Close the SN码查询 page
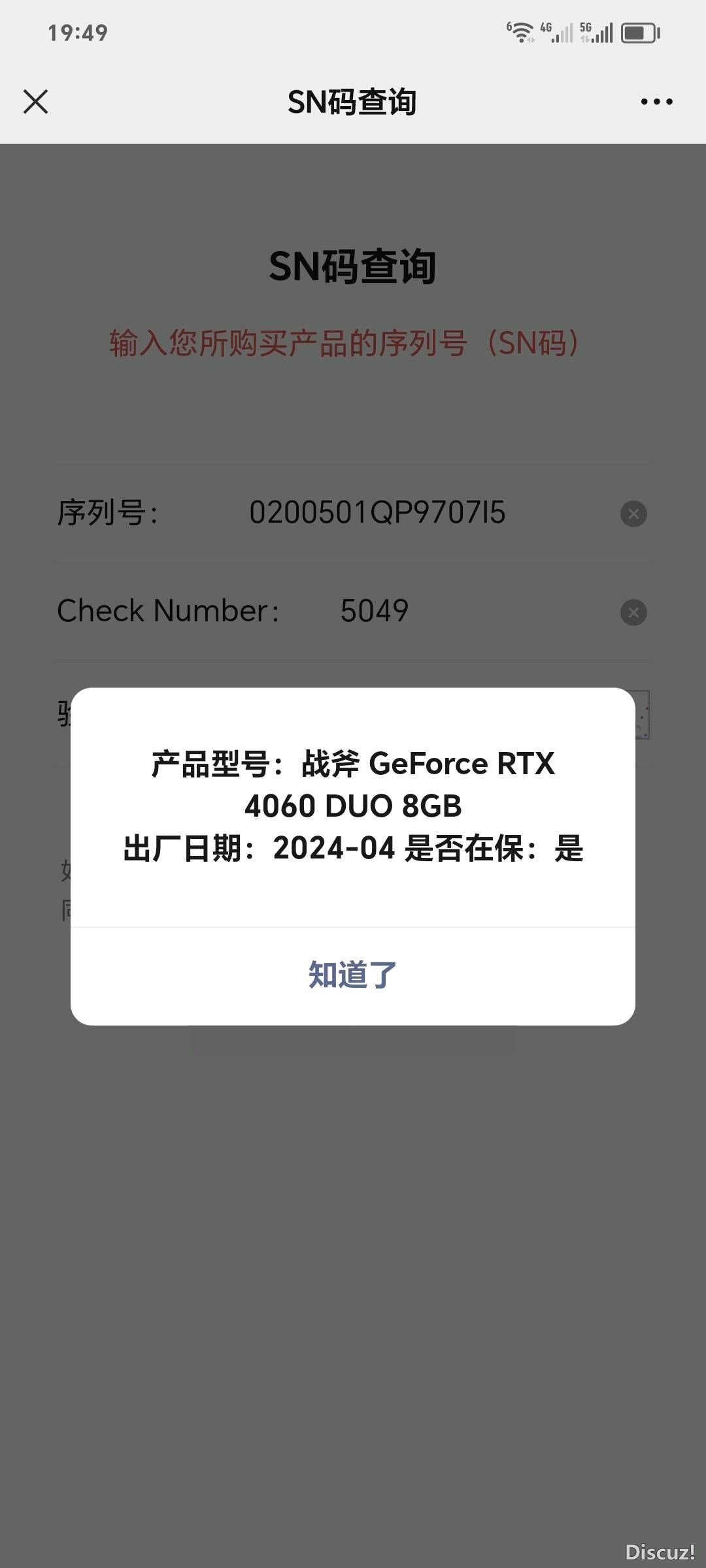The image size is (706, 1568). (35, 102)
